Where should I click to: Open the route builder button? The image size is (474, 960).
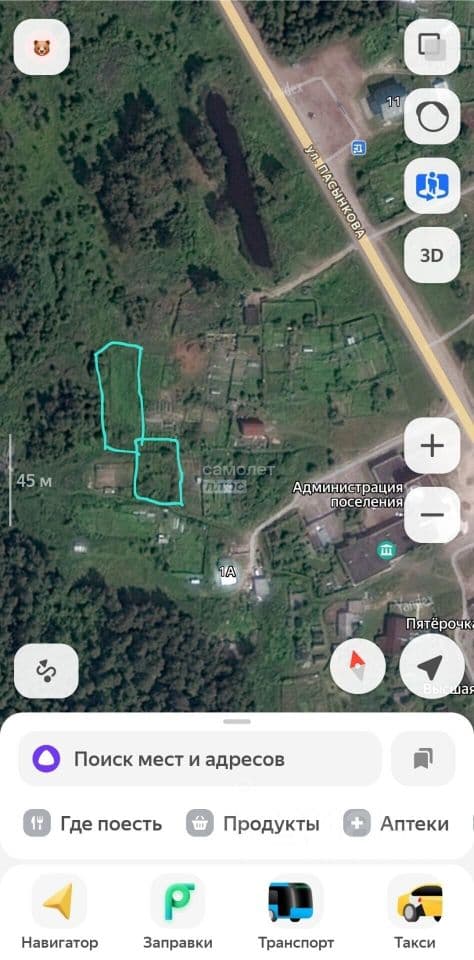coord(46,672)
